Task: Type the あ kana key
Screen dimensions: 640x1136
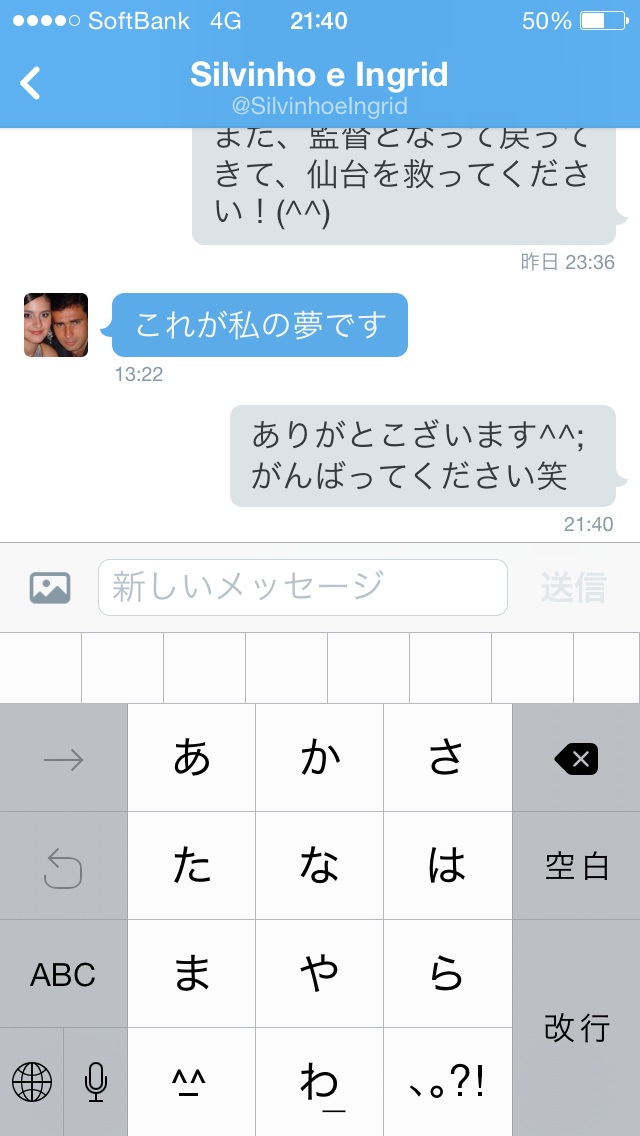Action: point(192,759)
